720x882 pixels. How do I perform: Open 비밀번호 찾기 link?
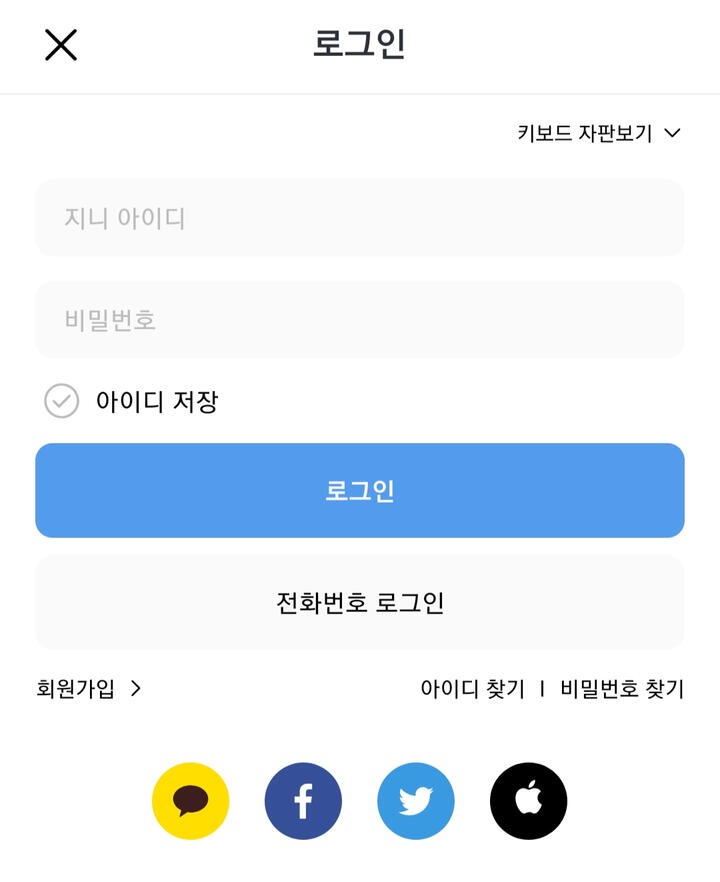pyautogui.click(x=622, y=689)
